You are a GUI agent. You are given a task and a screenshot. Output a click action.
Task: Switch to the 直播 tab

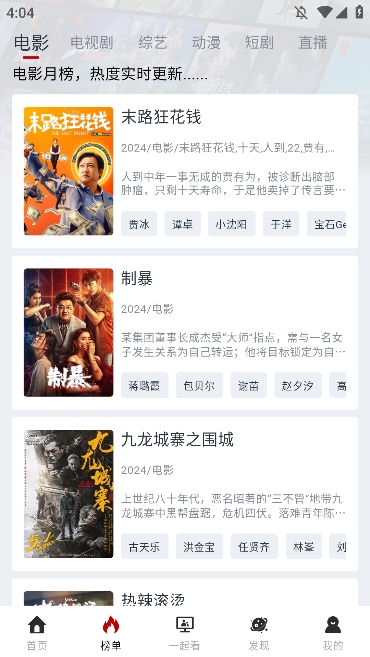coord(313,43)
